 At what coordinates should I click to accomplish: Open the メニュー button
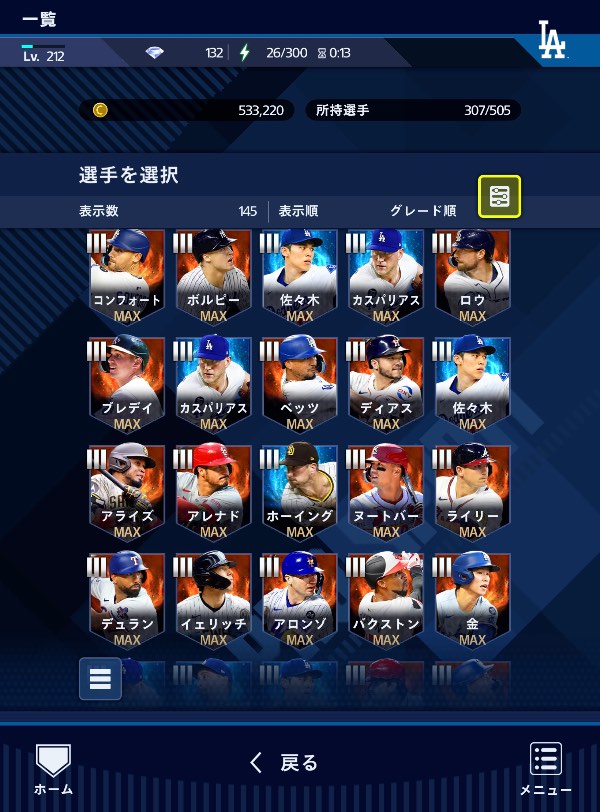[x=545, y=768]
